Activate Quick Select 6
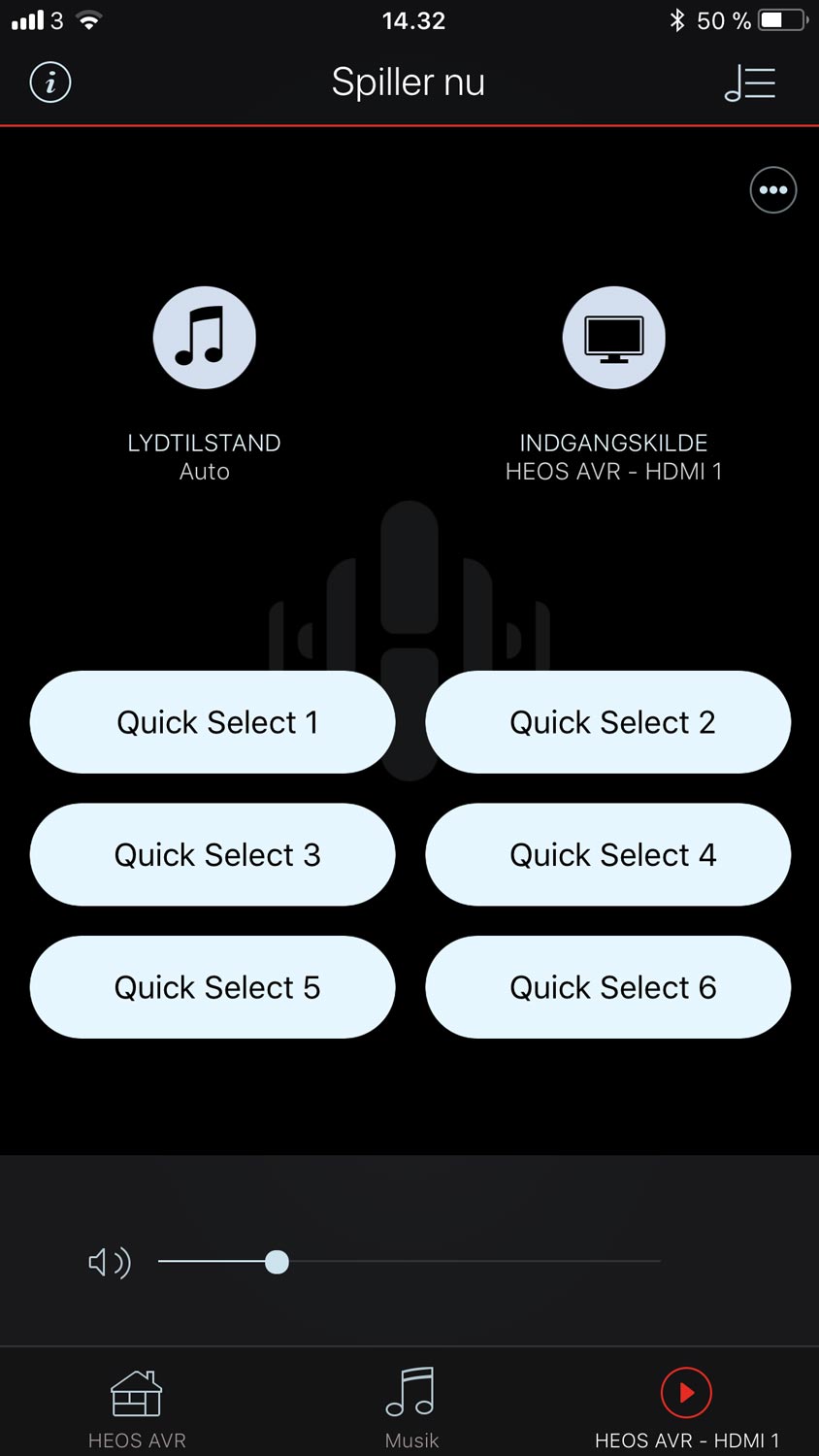Screen dimensions: 819x1456 click(x=608, y=987)
